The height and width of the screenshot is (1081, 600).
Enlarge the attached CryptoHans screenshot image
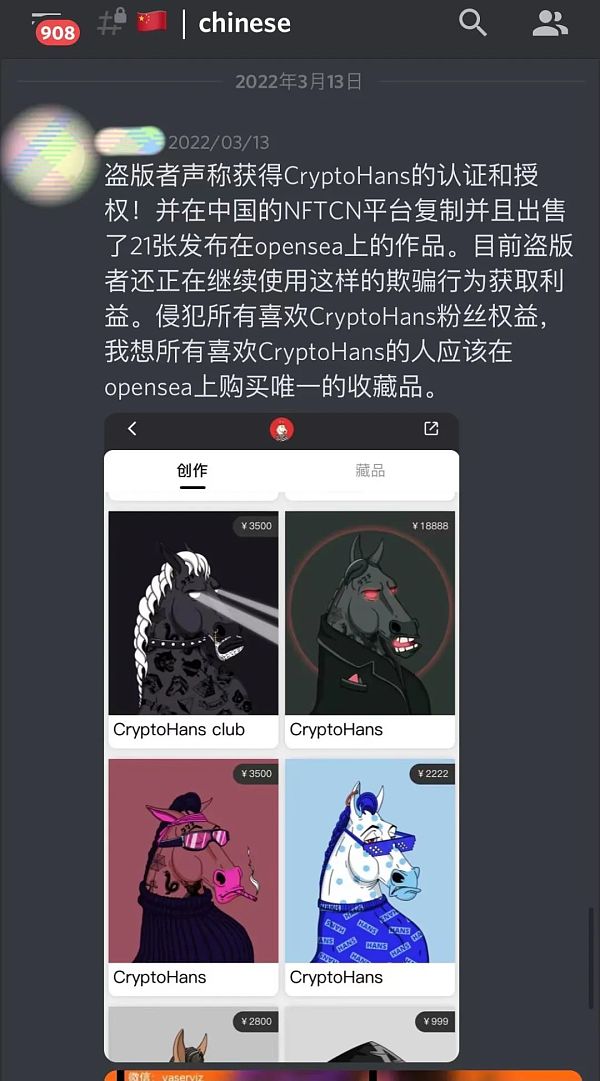point(282,736)
